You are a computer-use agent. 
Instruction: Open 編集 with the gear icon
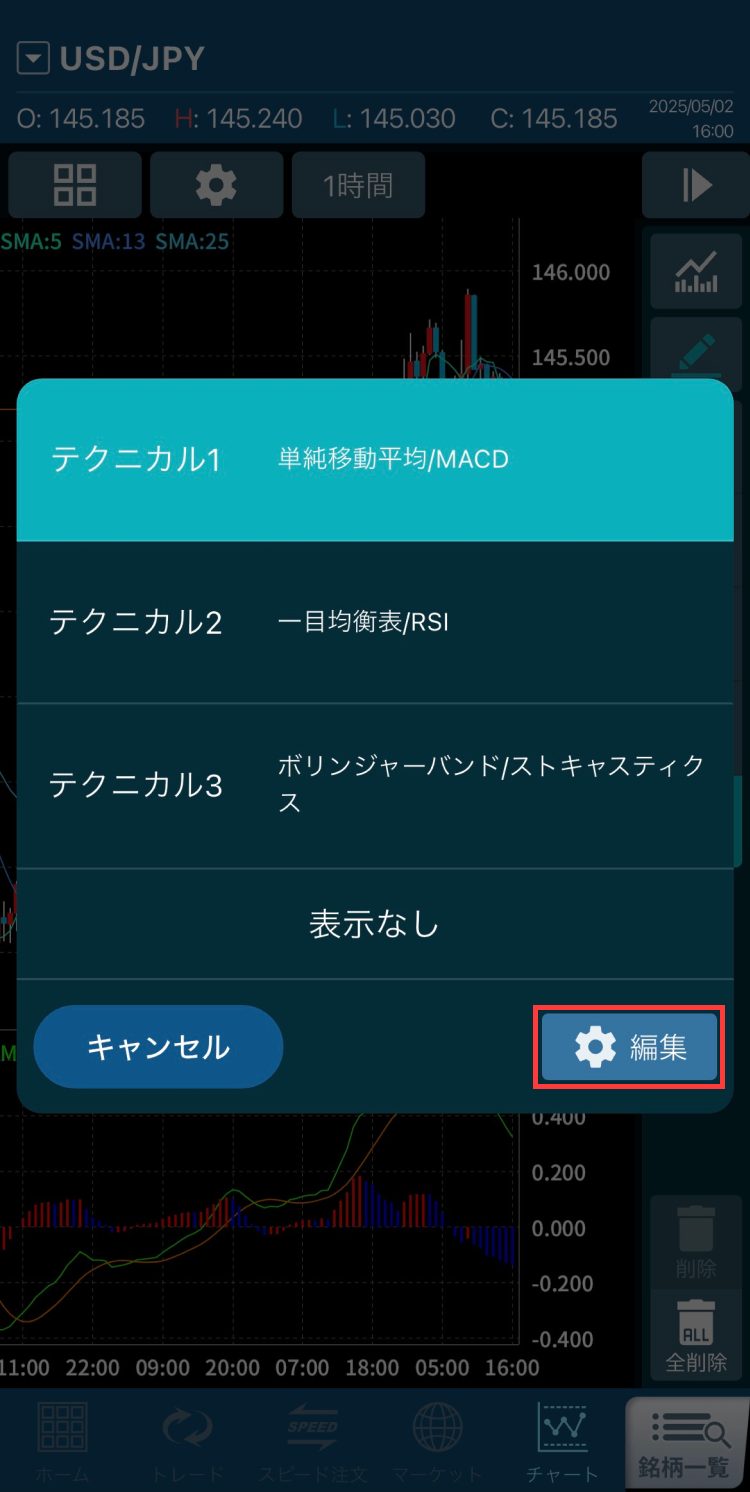[630, 1047]
